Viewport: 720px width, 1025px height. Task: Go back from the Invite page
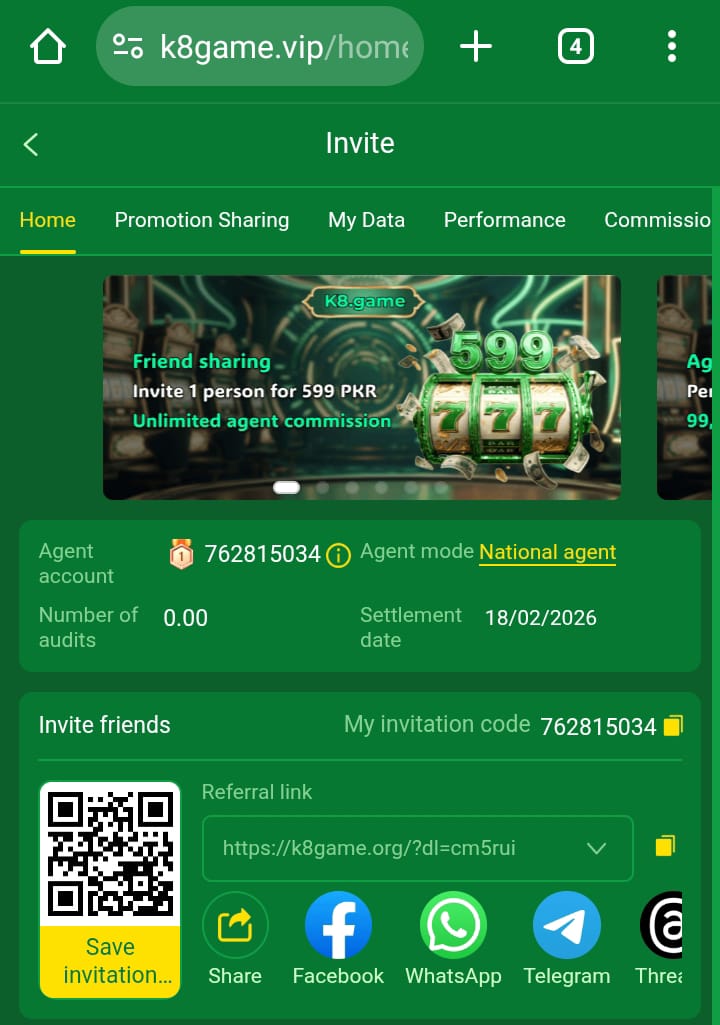coord(31,144)
